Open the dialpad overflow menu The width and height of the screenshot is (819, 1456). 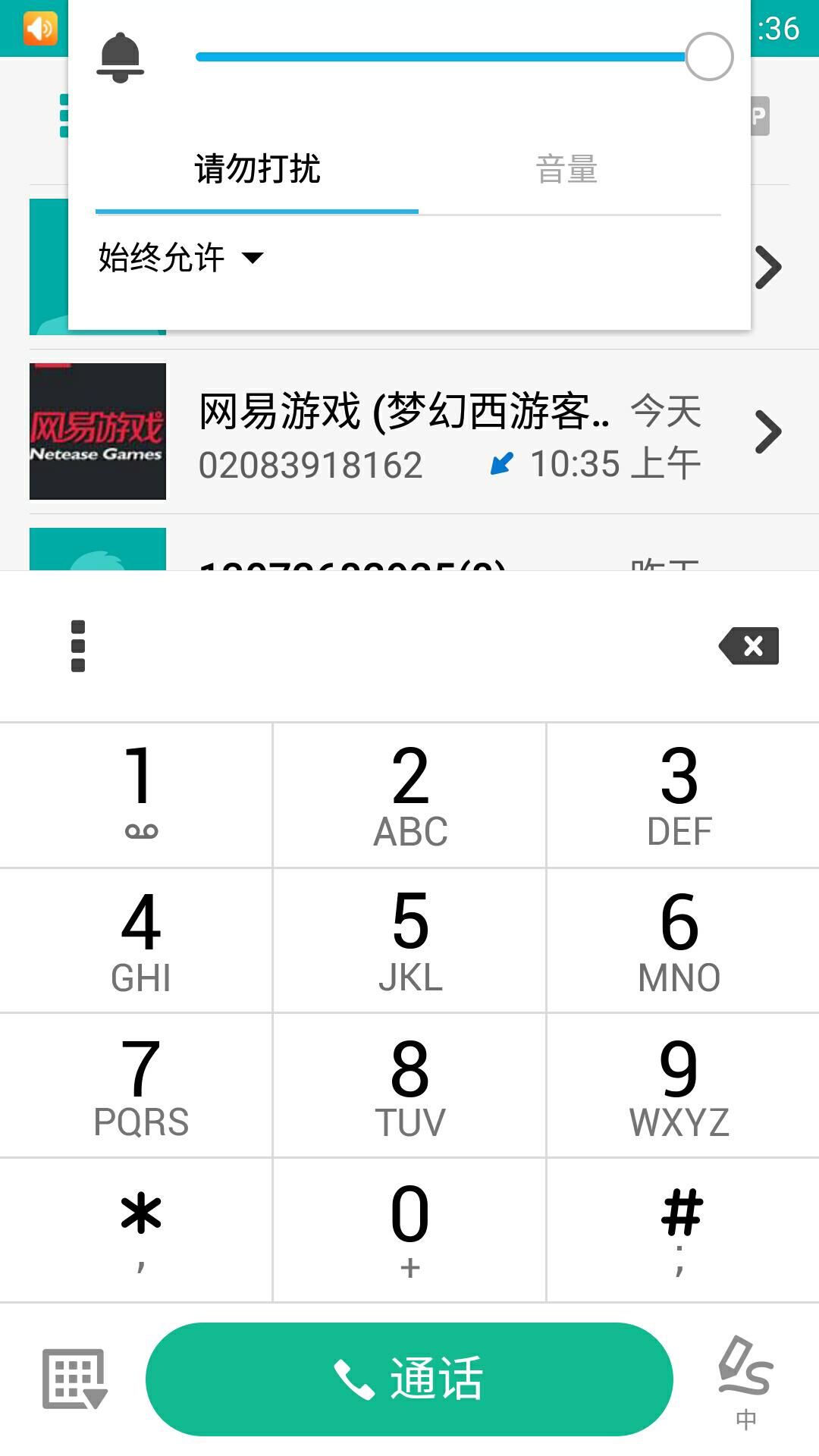coord(77,646)
